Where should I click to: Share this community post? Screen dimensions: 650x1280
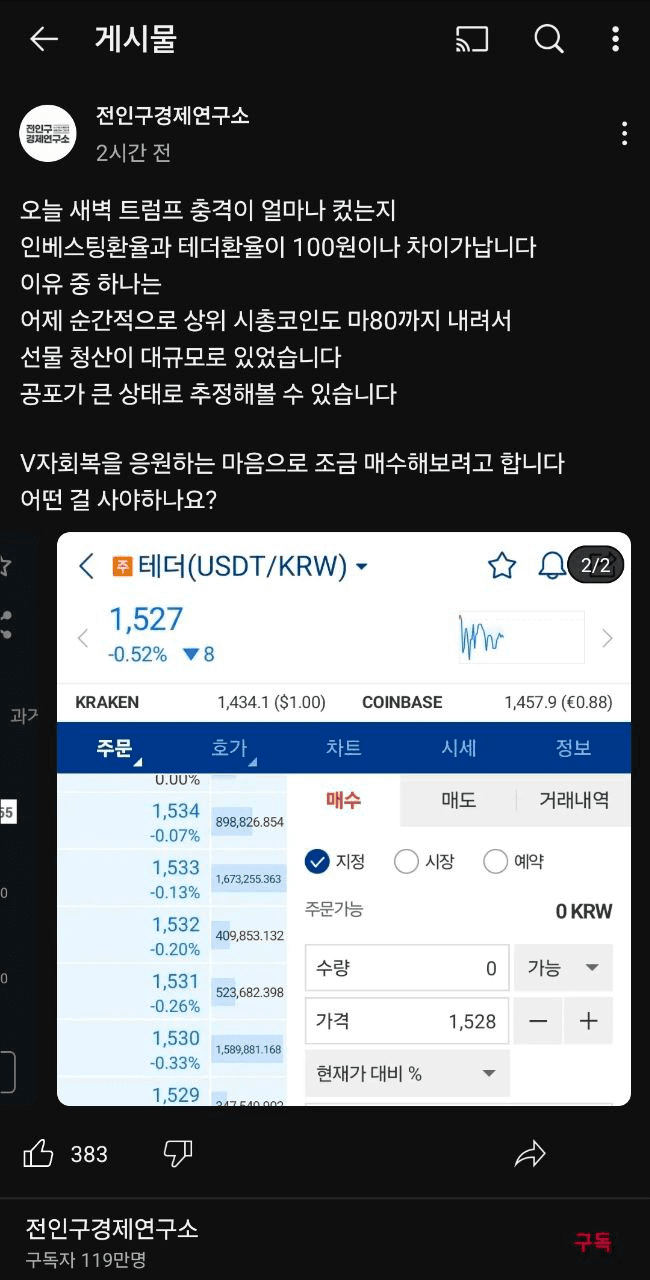(x=529, y=1154)
